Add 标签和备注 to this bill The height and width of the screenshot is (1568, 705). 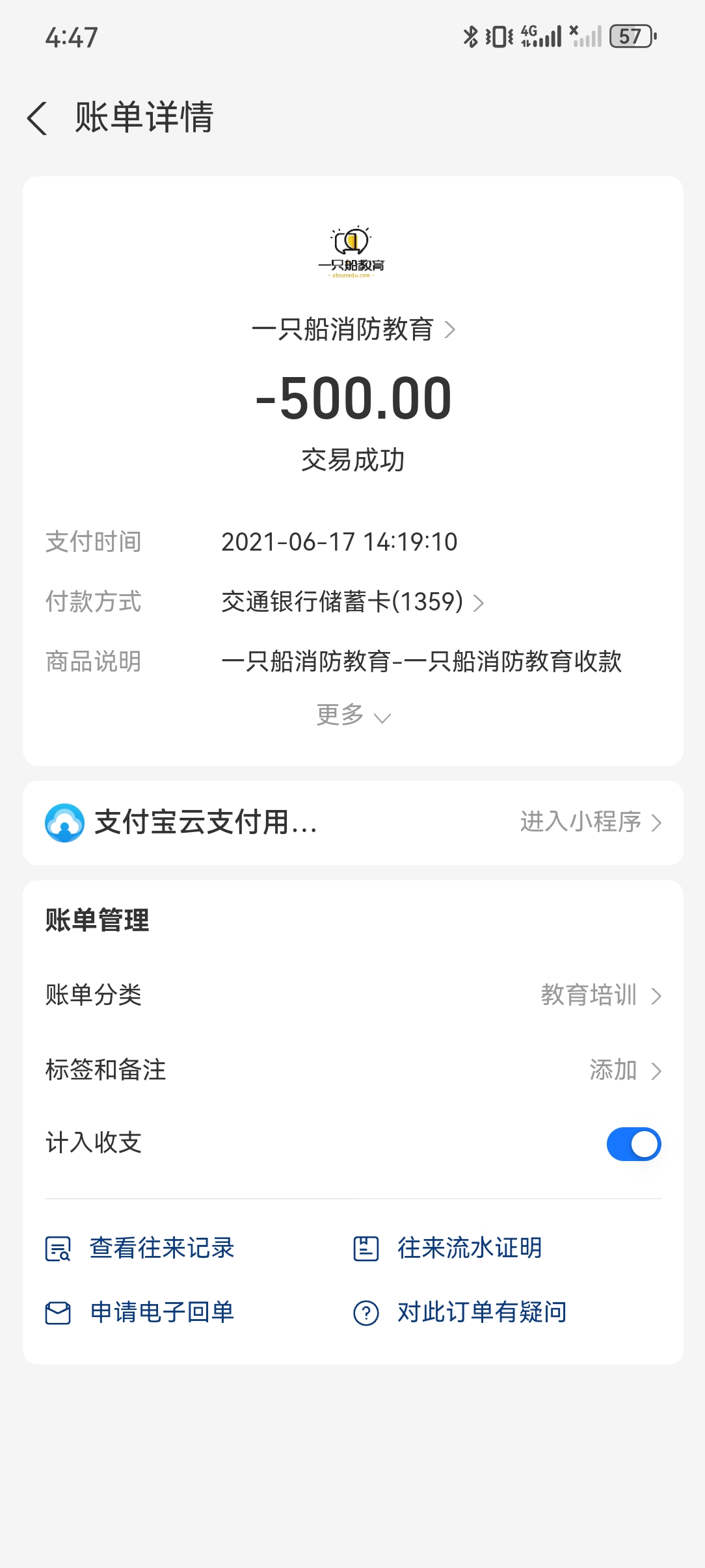(x=624, y=1070)
